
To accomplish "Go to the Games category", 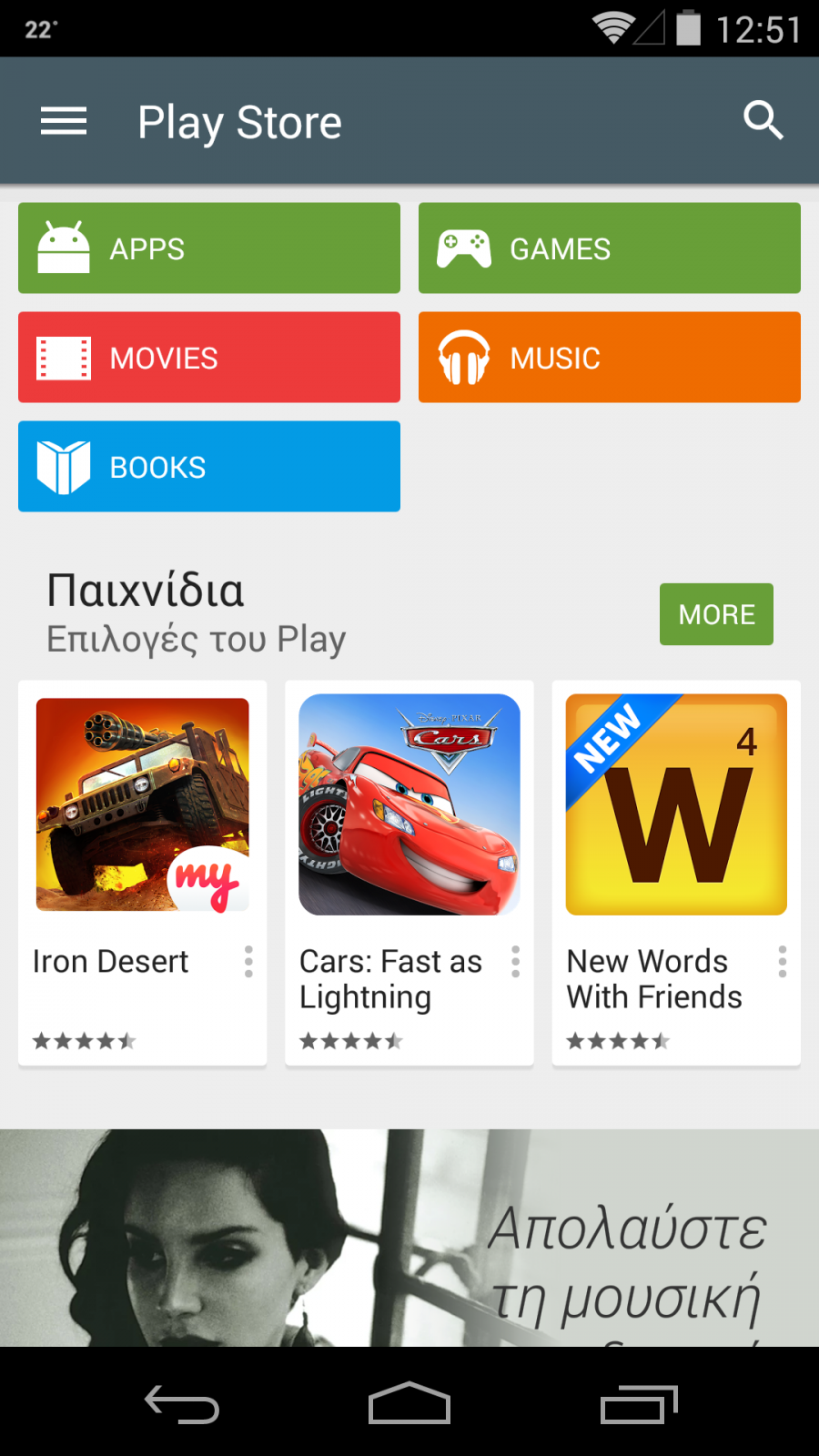I will 610,248.
